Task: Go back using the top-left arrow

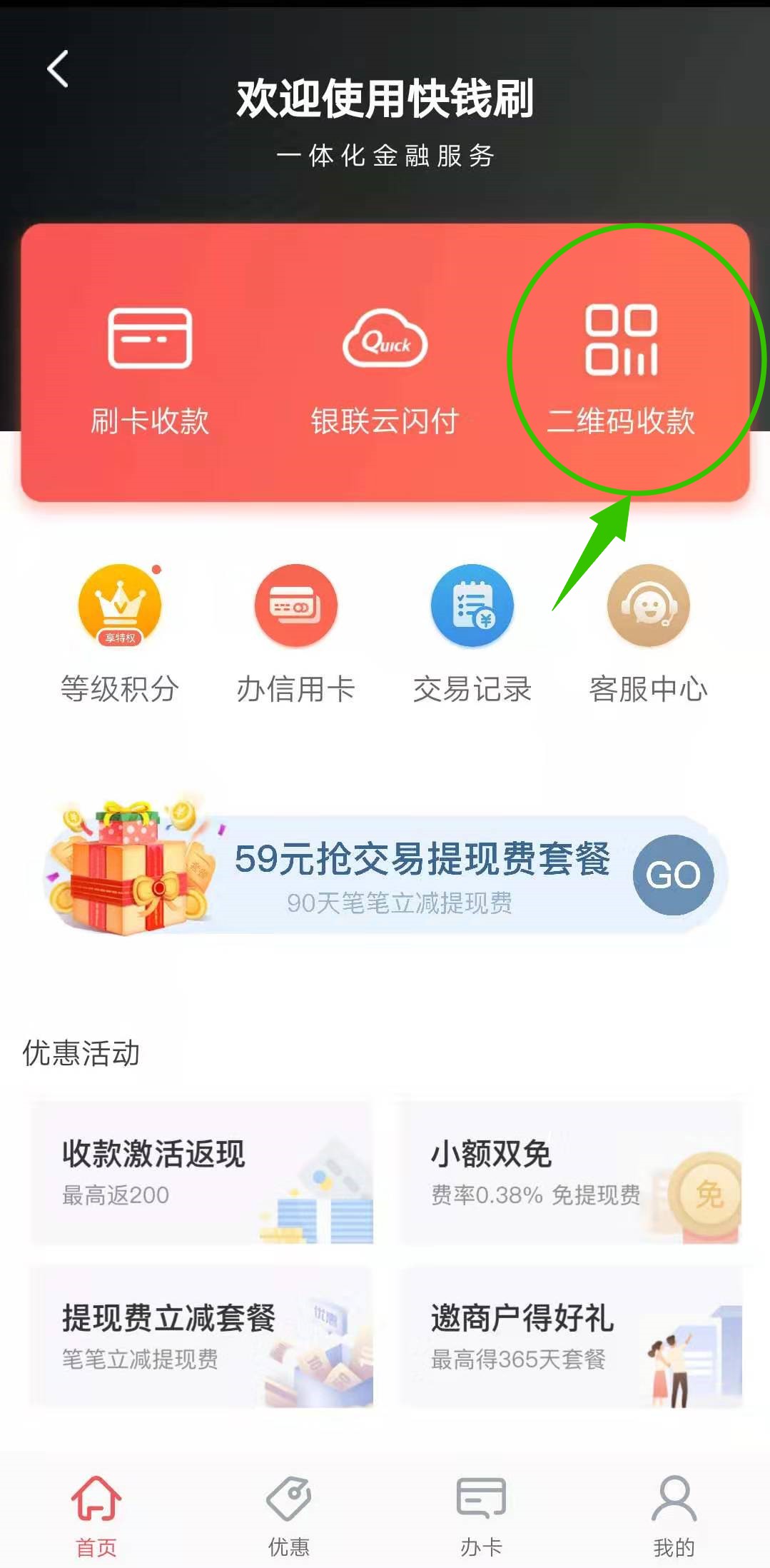Action: (x=58, y=69)
